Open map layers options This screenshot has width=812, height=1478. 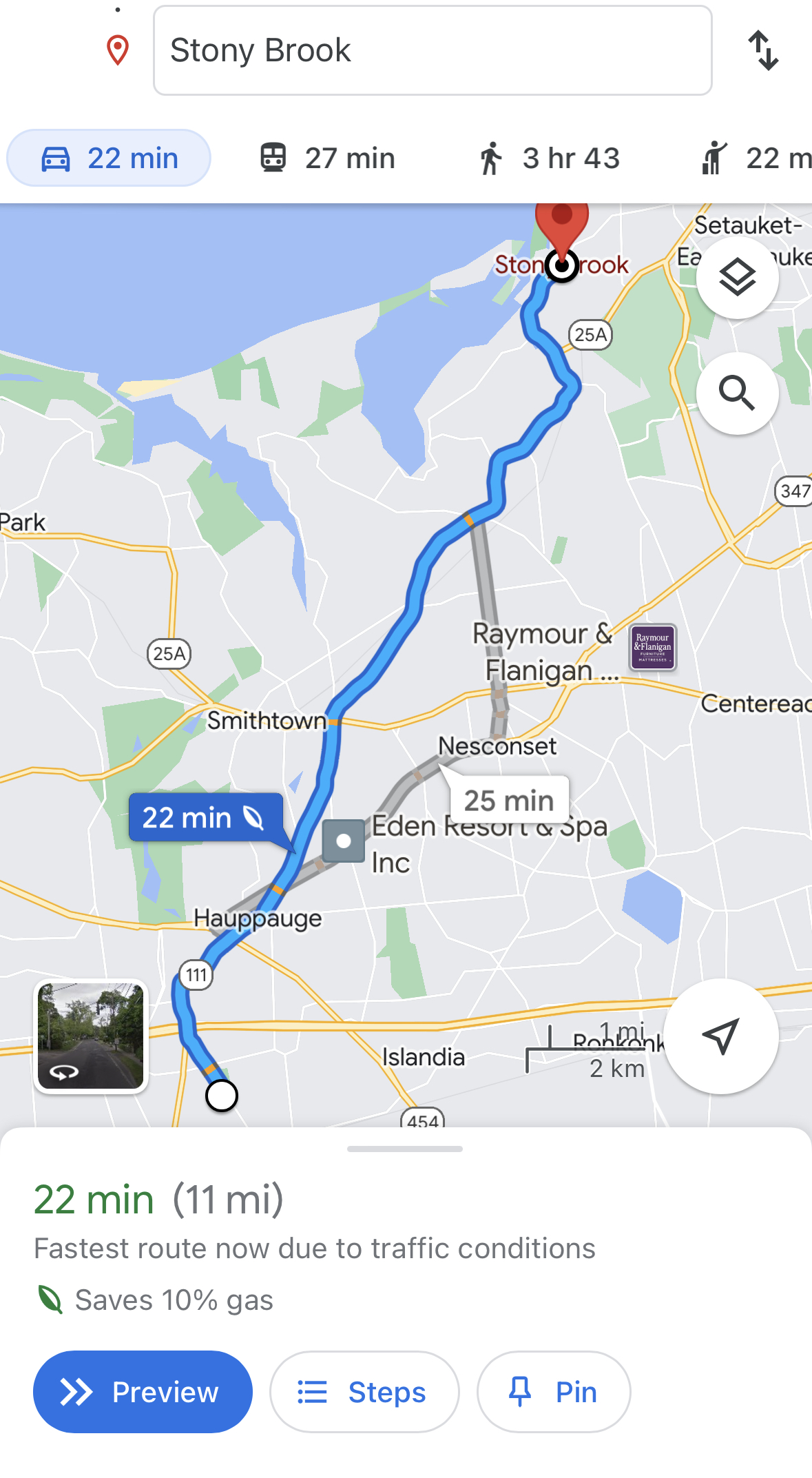(x=737, y=278)
